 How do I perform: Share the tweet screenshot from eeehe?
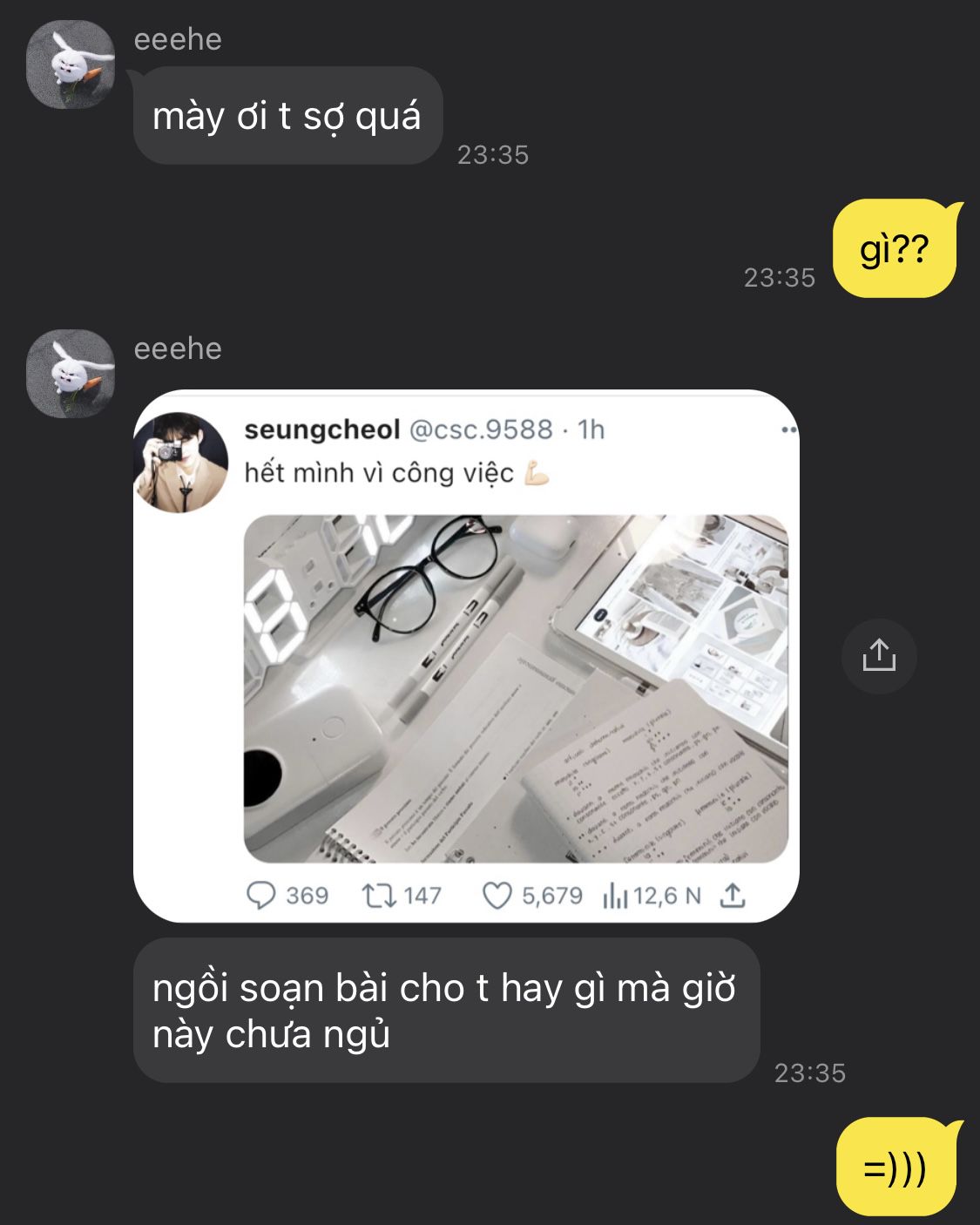pyautogui.click(x=879, y=656)
